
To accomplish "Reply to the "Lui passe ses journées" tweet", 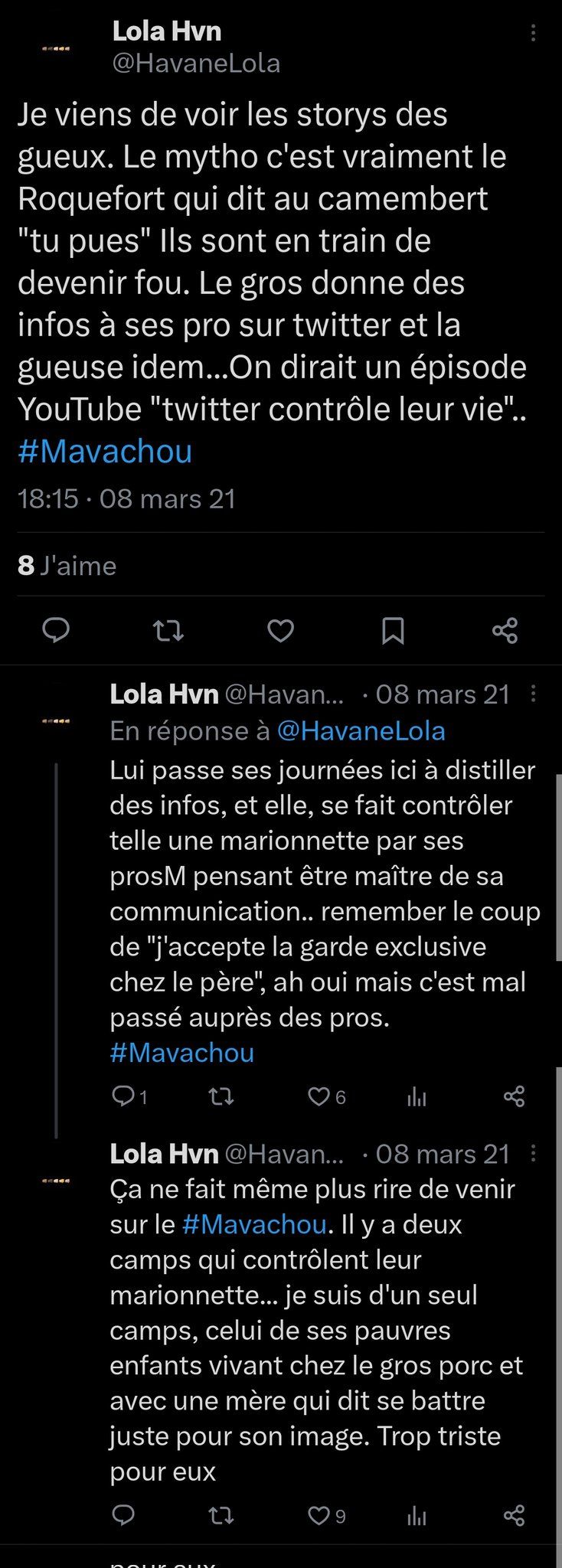I will pos(123,1097).
